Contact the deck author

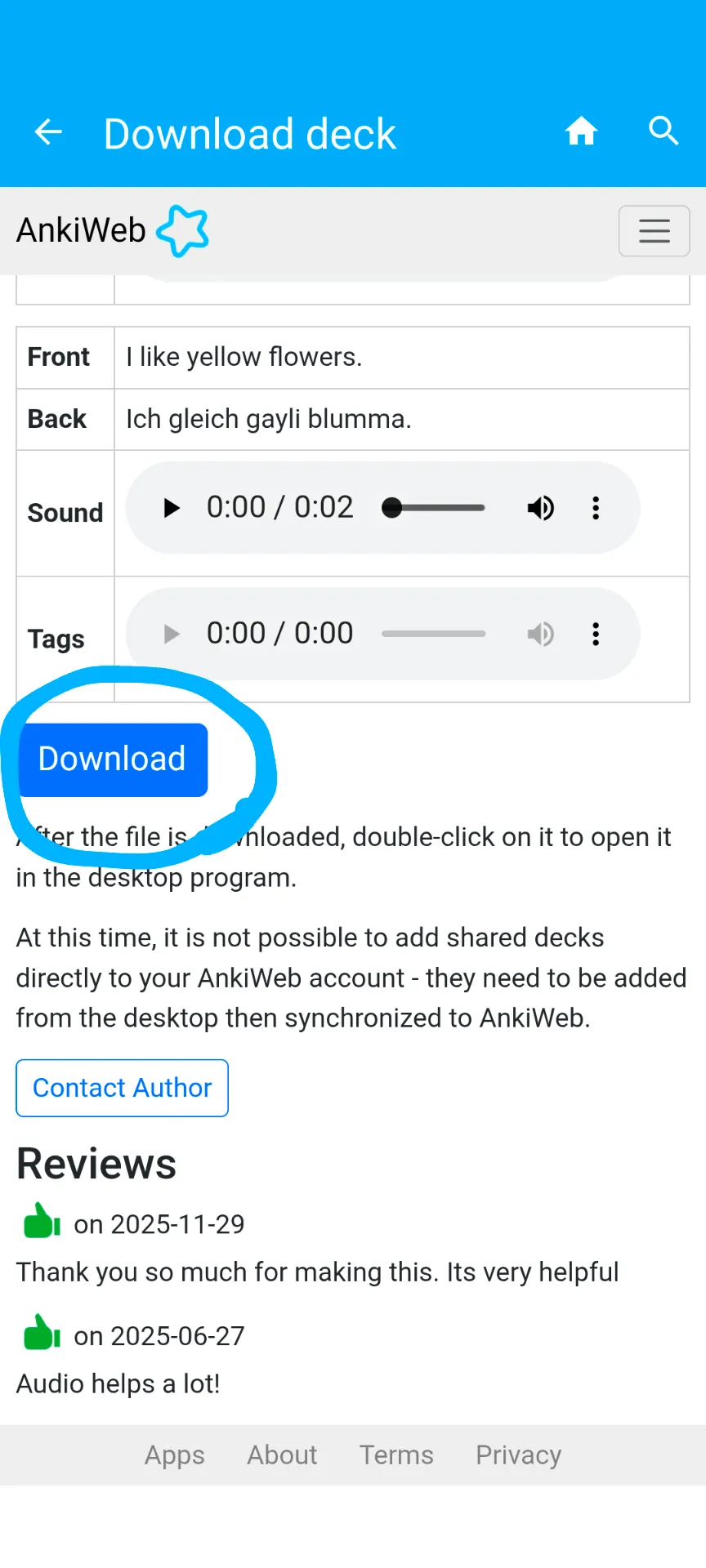tap(122, 1088)
